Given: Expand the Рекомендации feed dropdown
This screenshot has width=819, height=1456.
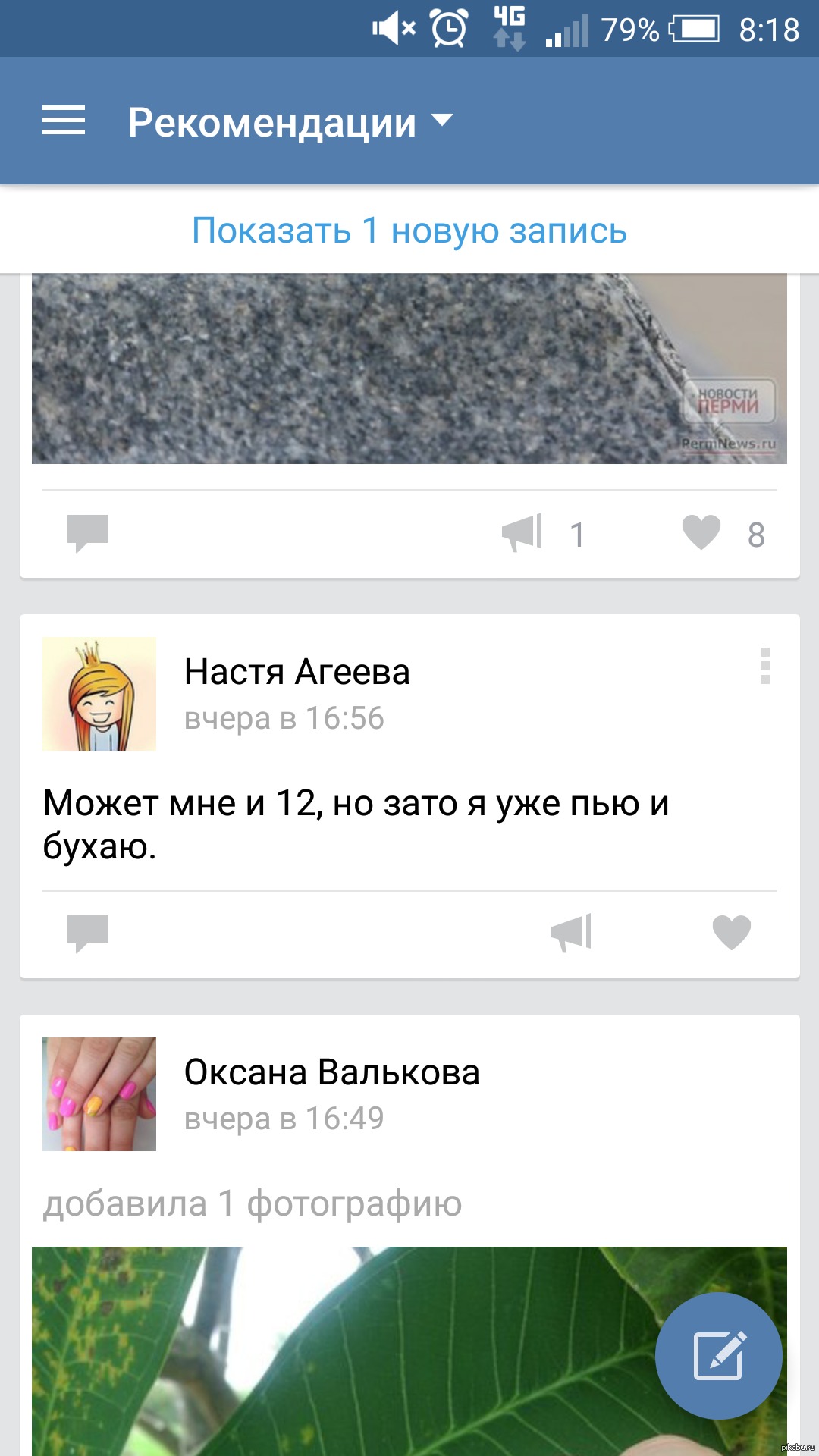Looking at the screenshot, I should click(290, 122).
